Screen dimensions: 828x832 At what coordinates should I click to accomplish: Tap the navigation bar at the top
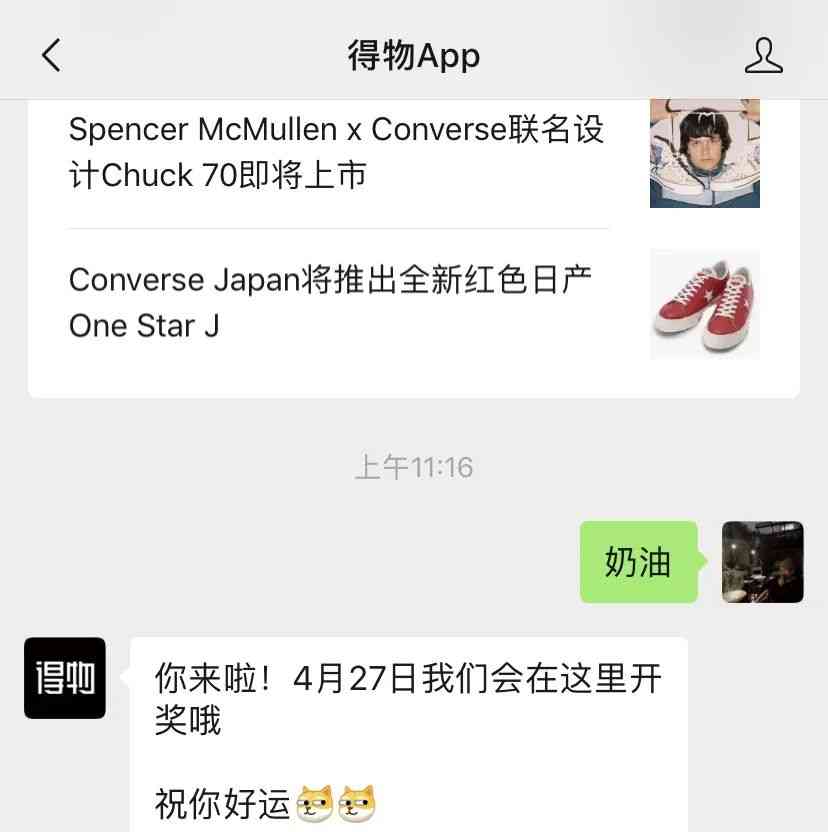coord(414,56)
